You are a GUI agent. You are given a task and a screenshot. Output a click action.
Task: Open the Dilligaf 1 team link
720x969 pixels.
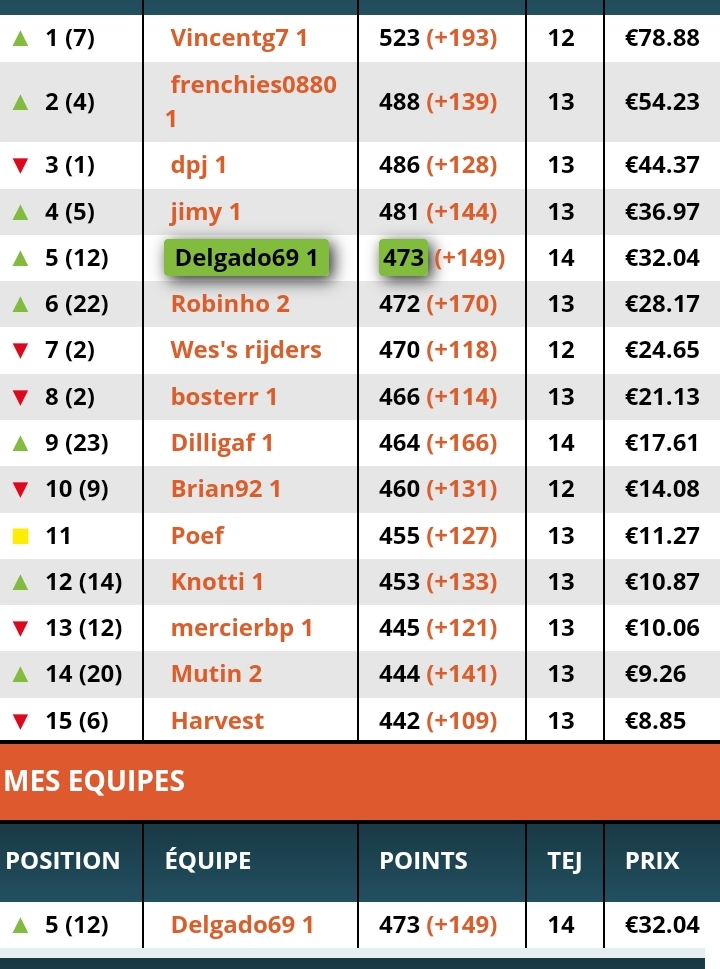(x=222, y=443)
